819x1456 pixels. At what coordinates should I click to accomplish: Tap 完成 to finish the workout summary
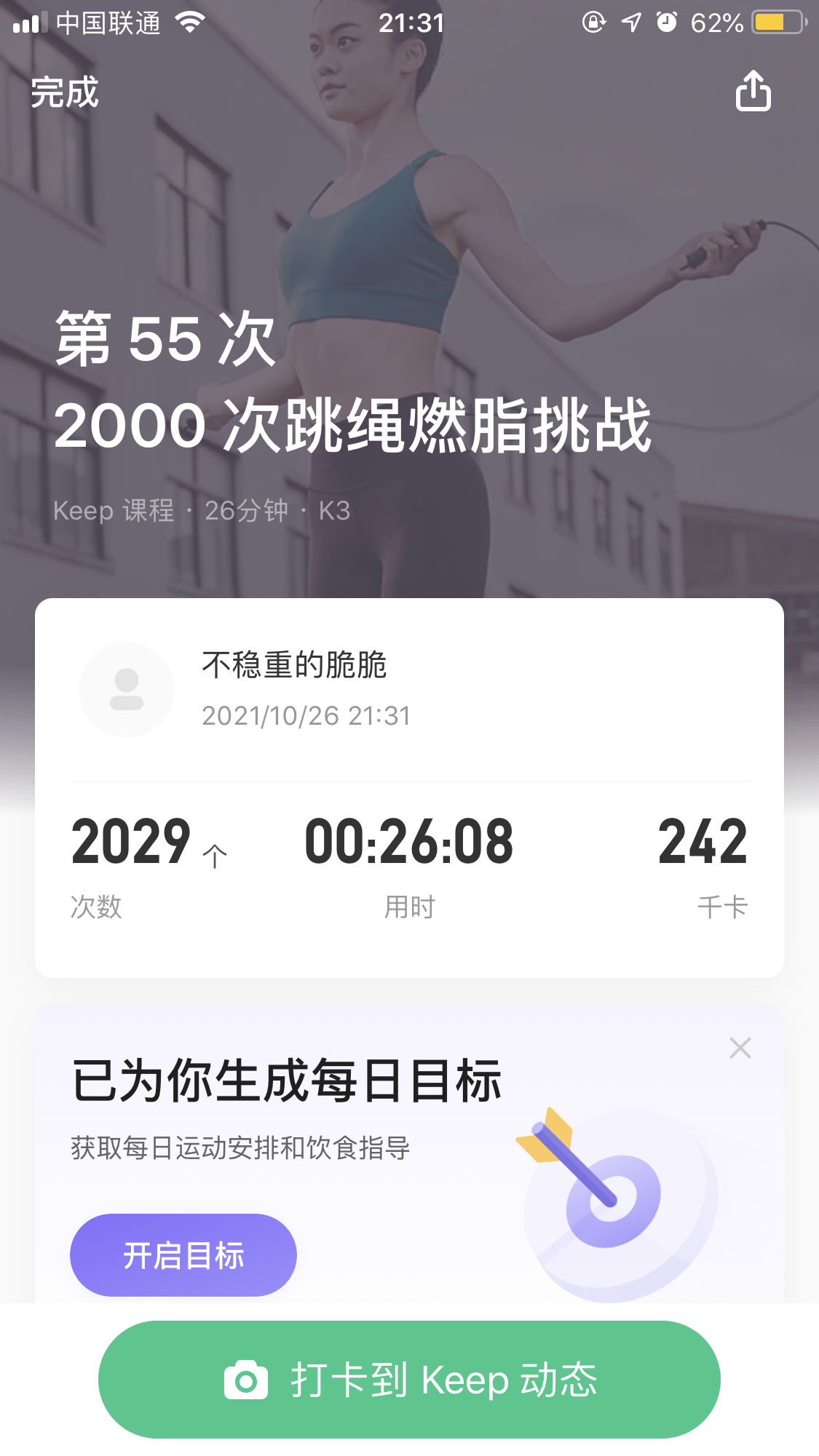tap(64, 92)
